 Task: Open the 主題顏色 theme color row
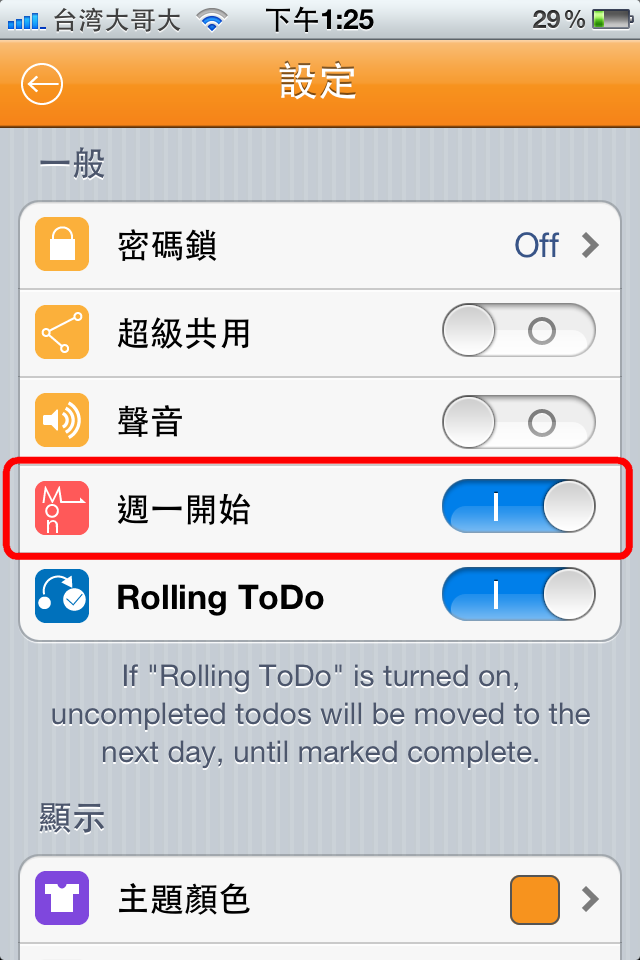320,899
